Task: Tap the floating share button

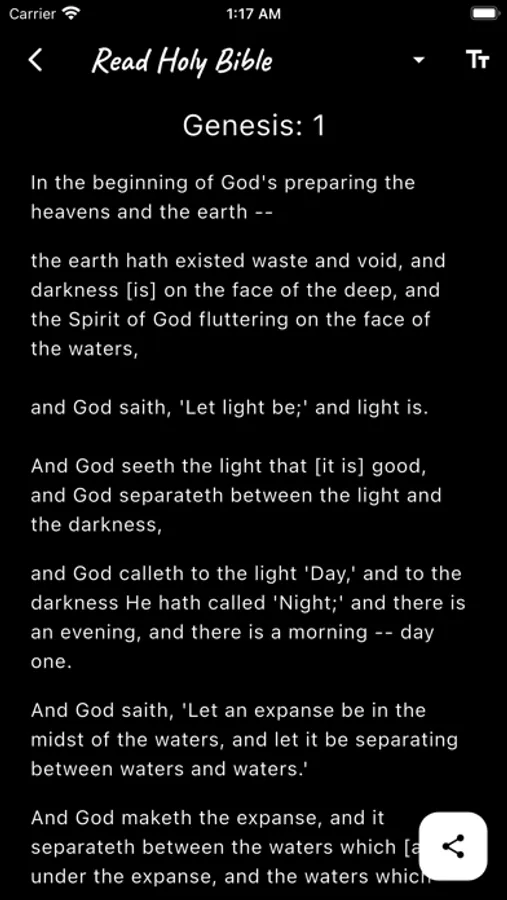Action: [x=453, y=846]
